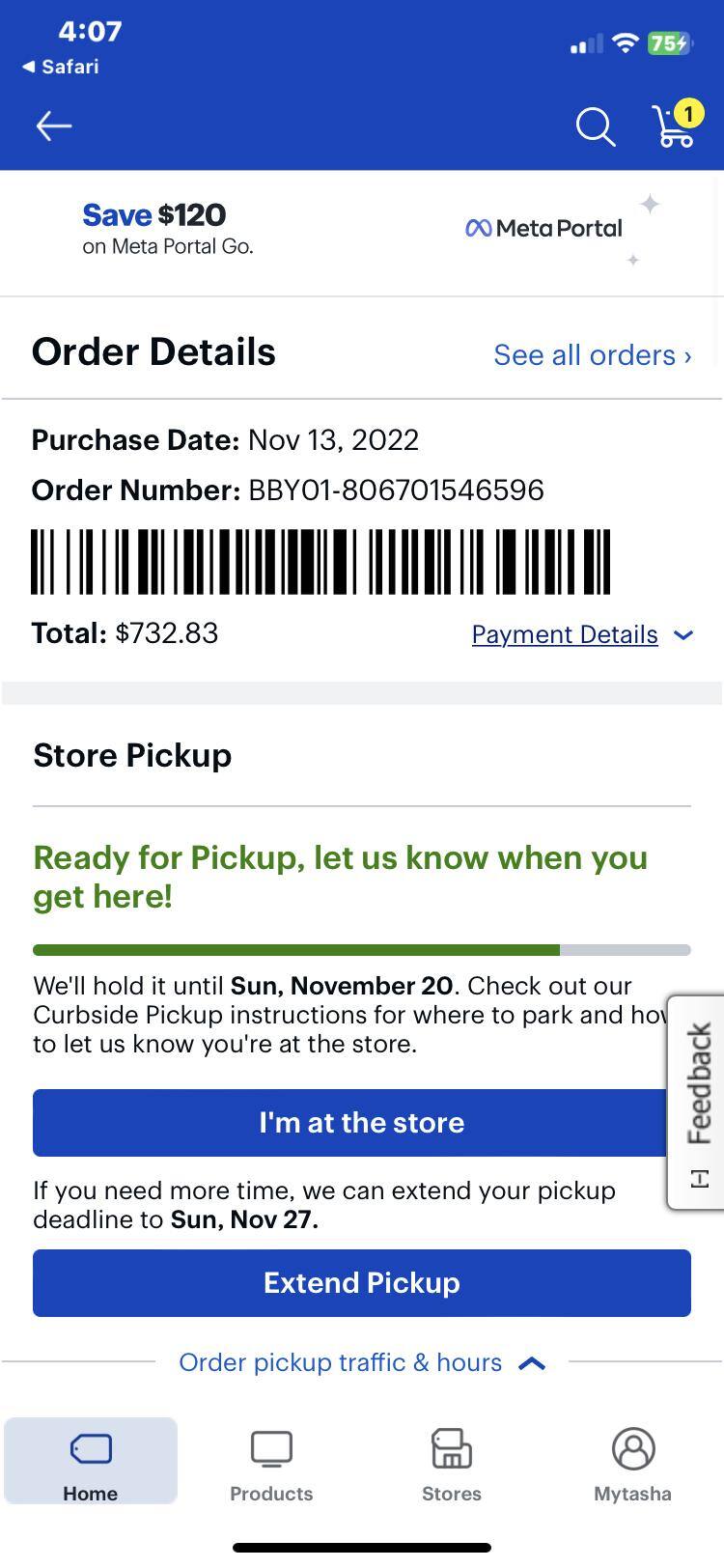Viewport: 724px width, 1568px height.
Task: Return to Safari via status bar link
Action: [58, 67]
